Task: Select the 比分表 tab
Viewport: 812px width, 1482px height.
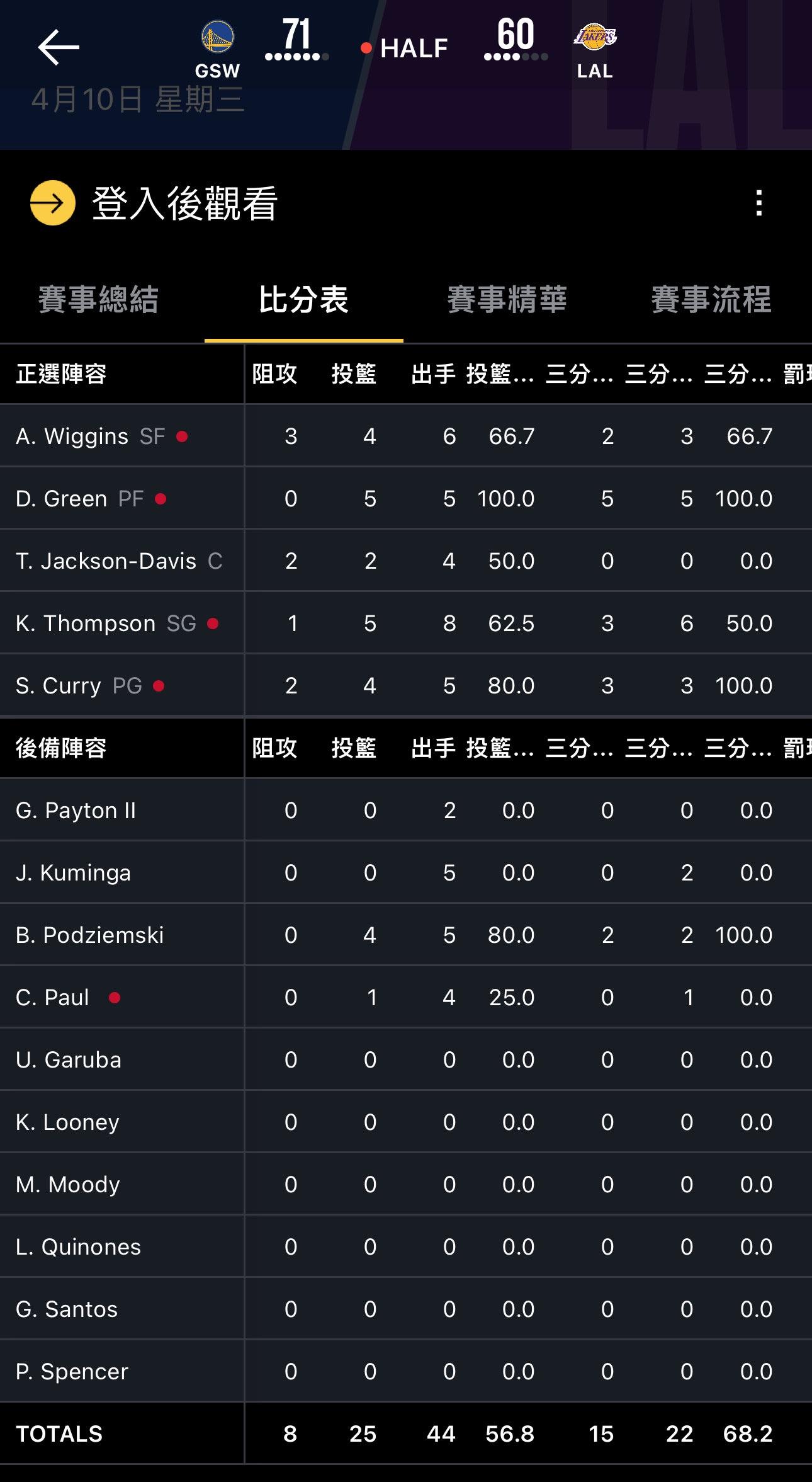Action: (x=303, y=300)
